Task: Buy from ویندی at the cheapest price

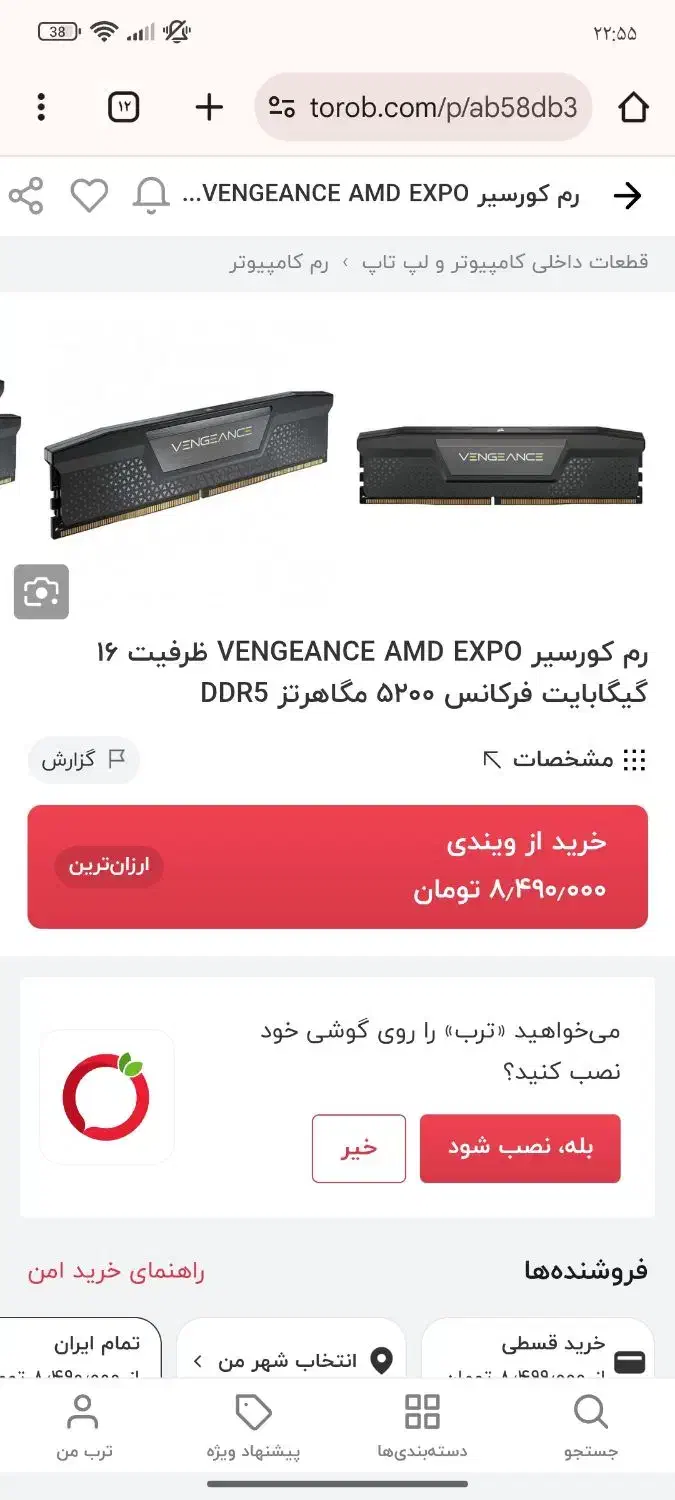Action: 337,866
